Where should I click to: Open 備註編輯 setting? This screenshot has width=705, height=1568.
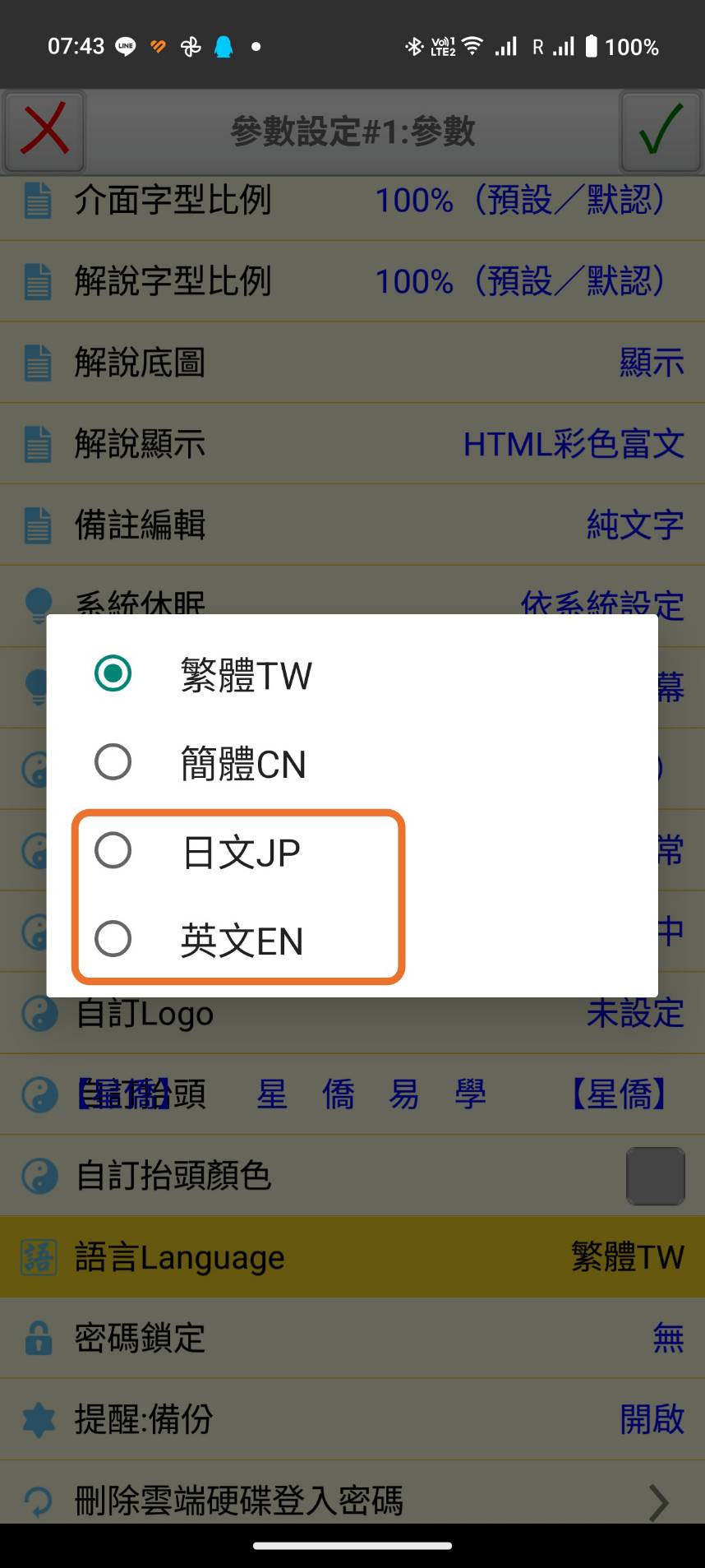click(x=352, y=525)
